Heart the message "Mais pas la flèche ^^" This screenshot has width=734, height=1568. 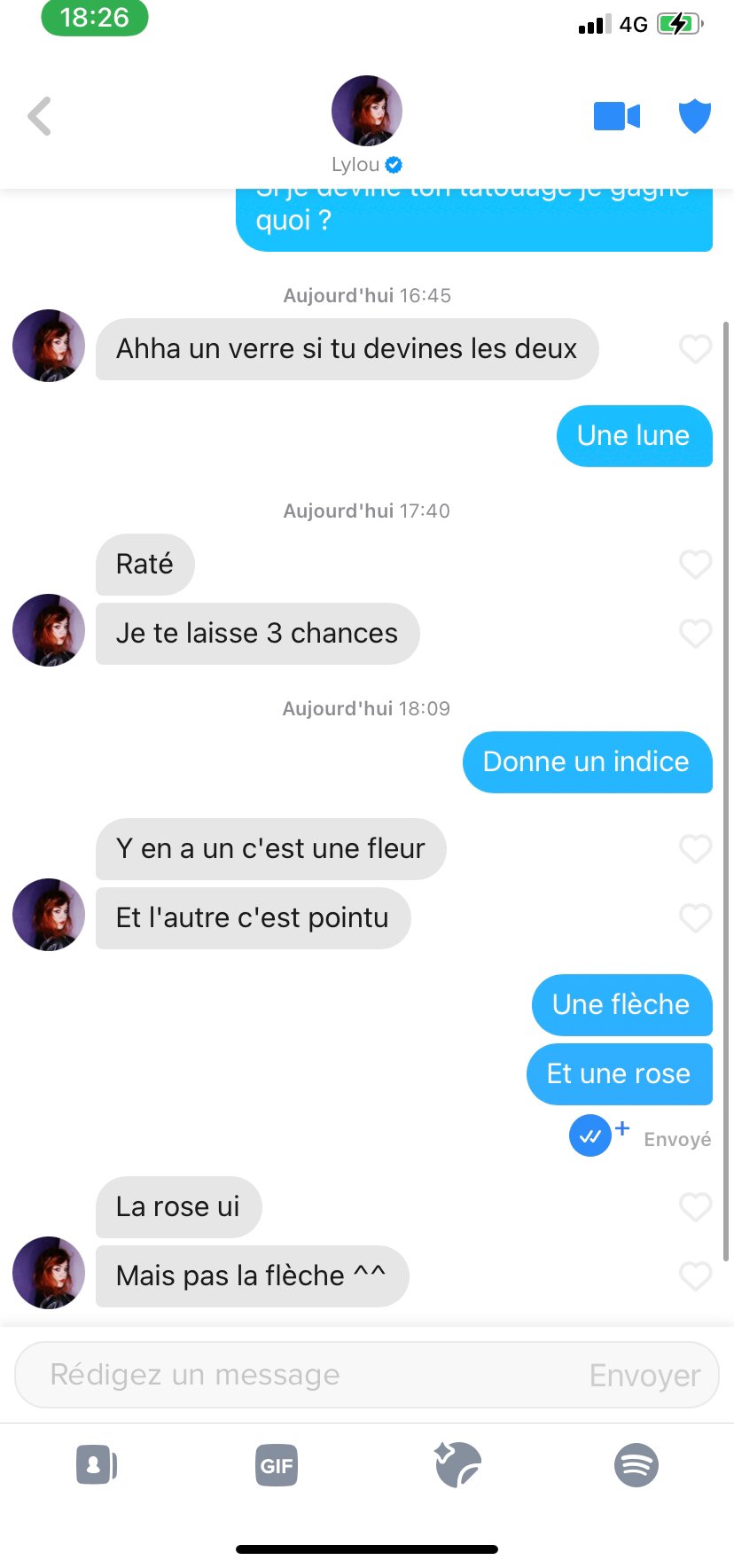[x=696, y=1276]
